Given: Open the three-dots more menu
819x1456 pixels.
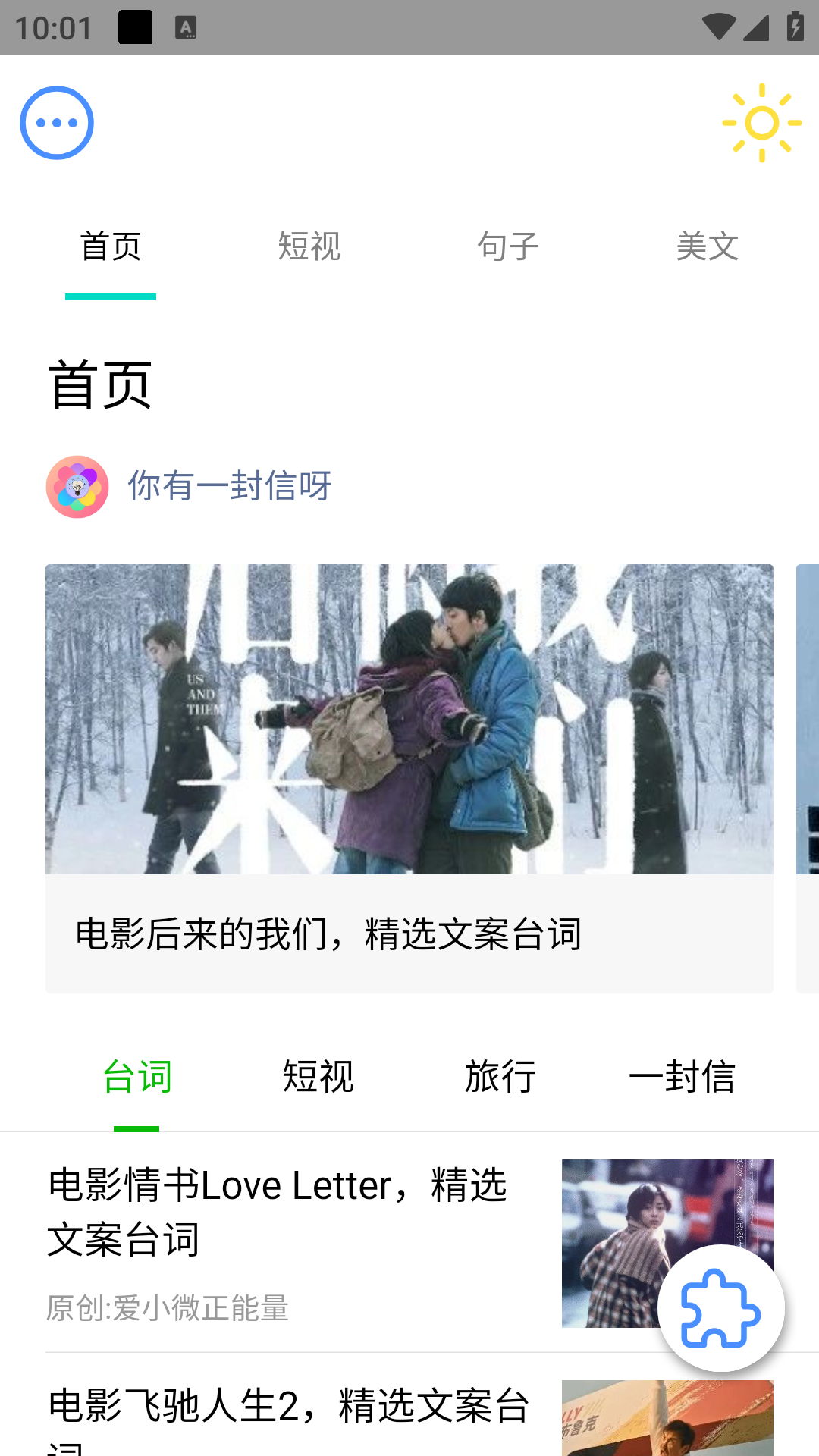Looking at the screenshot, I should (x=57, y=123).
